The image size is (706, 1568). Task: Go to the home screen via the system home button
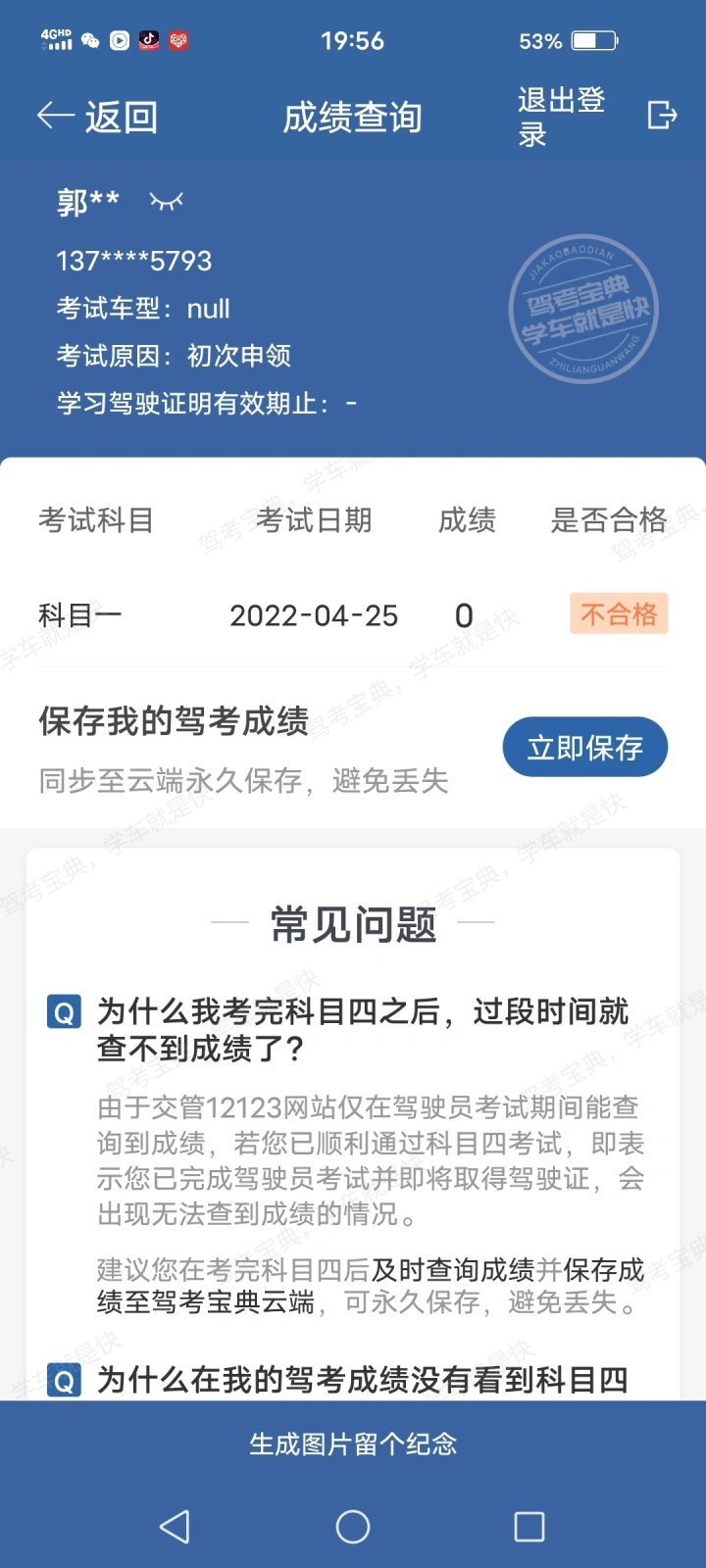[353, 1526]
